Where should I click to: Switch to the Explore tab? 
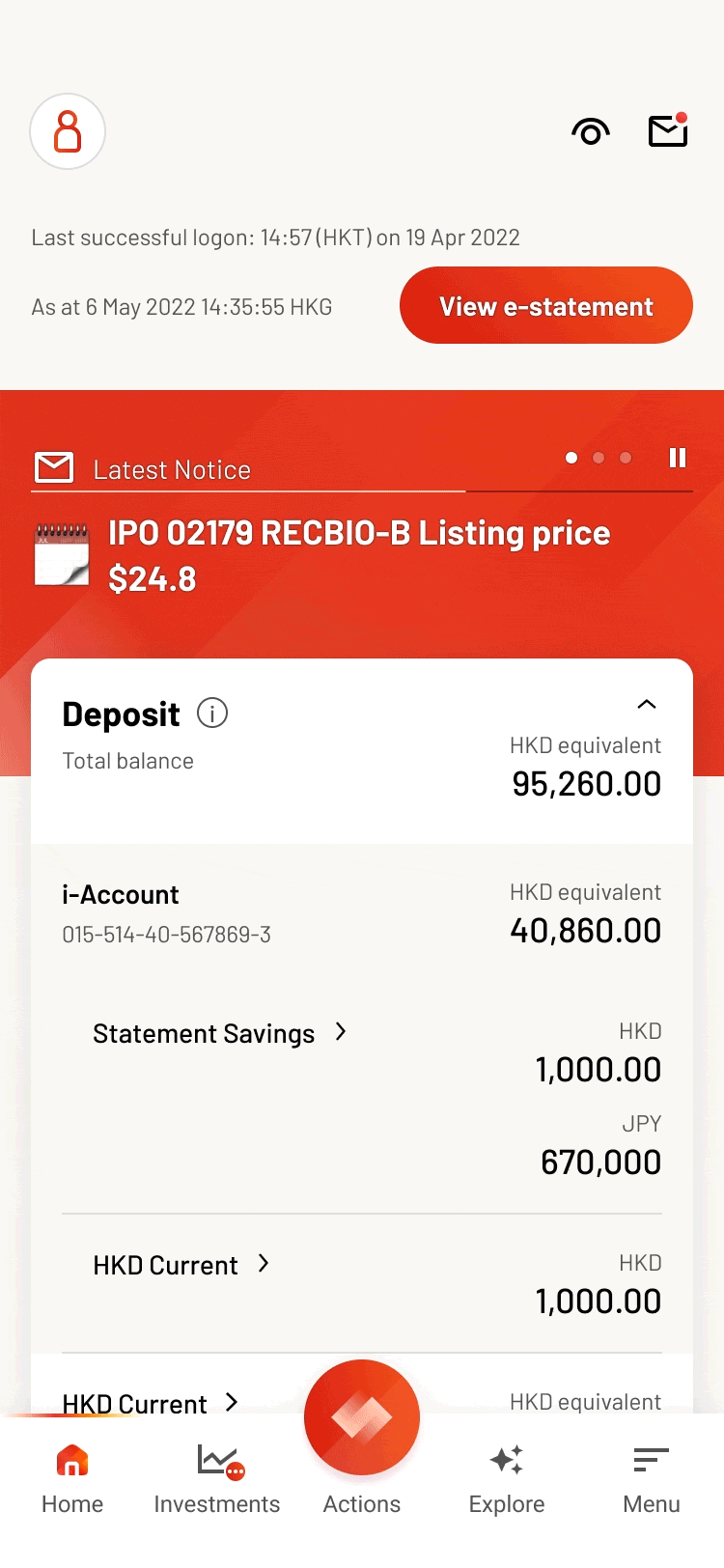(x=507, y=1479)
